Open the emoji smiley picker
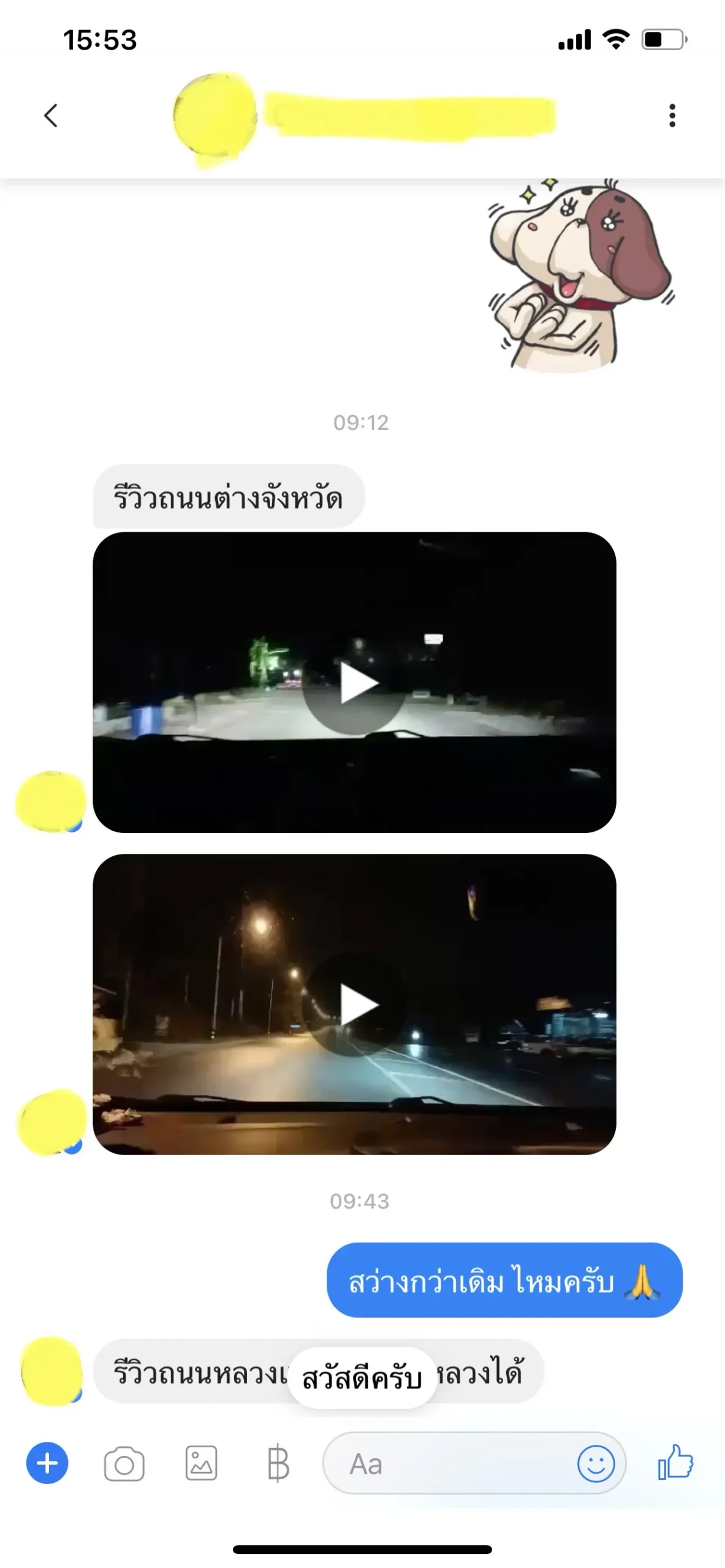This screenshot has height=1568, width=725. [x=596, y=1464]
